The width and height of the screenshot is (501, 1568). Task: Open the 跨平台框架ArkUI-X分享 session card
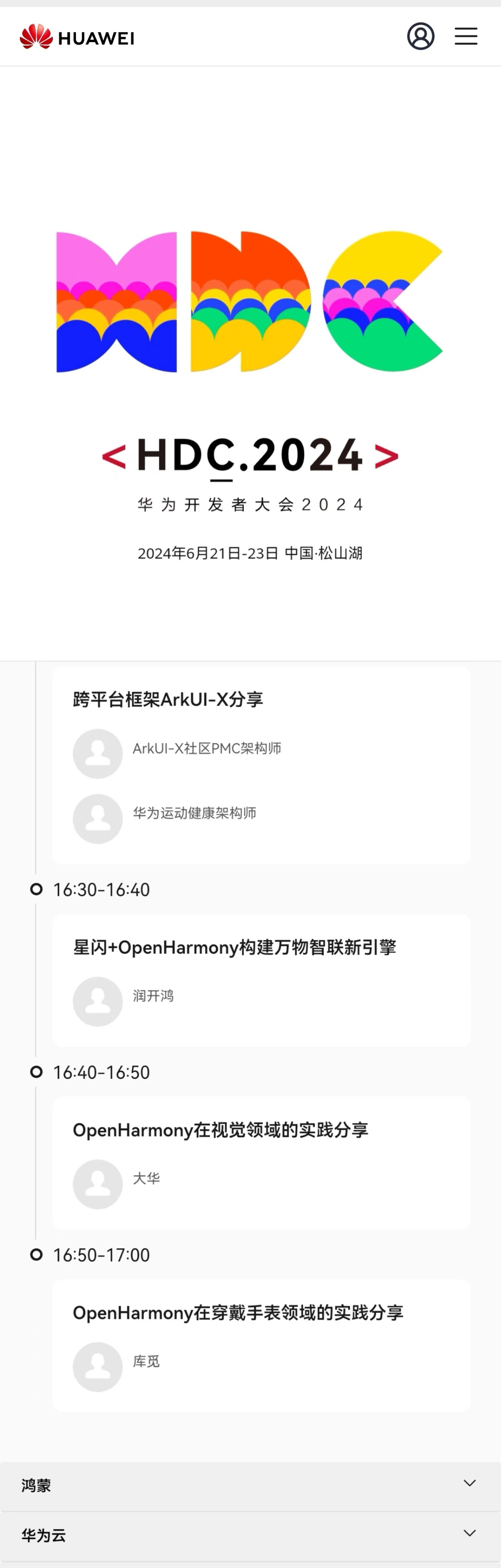tap(261, 764)
